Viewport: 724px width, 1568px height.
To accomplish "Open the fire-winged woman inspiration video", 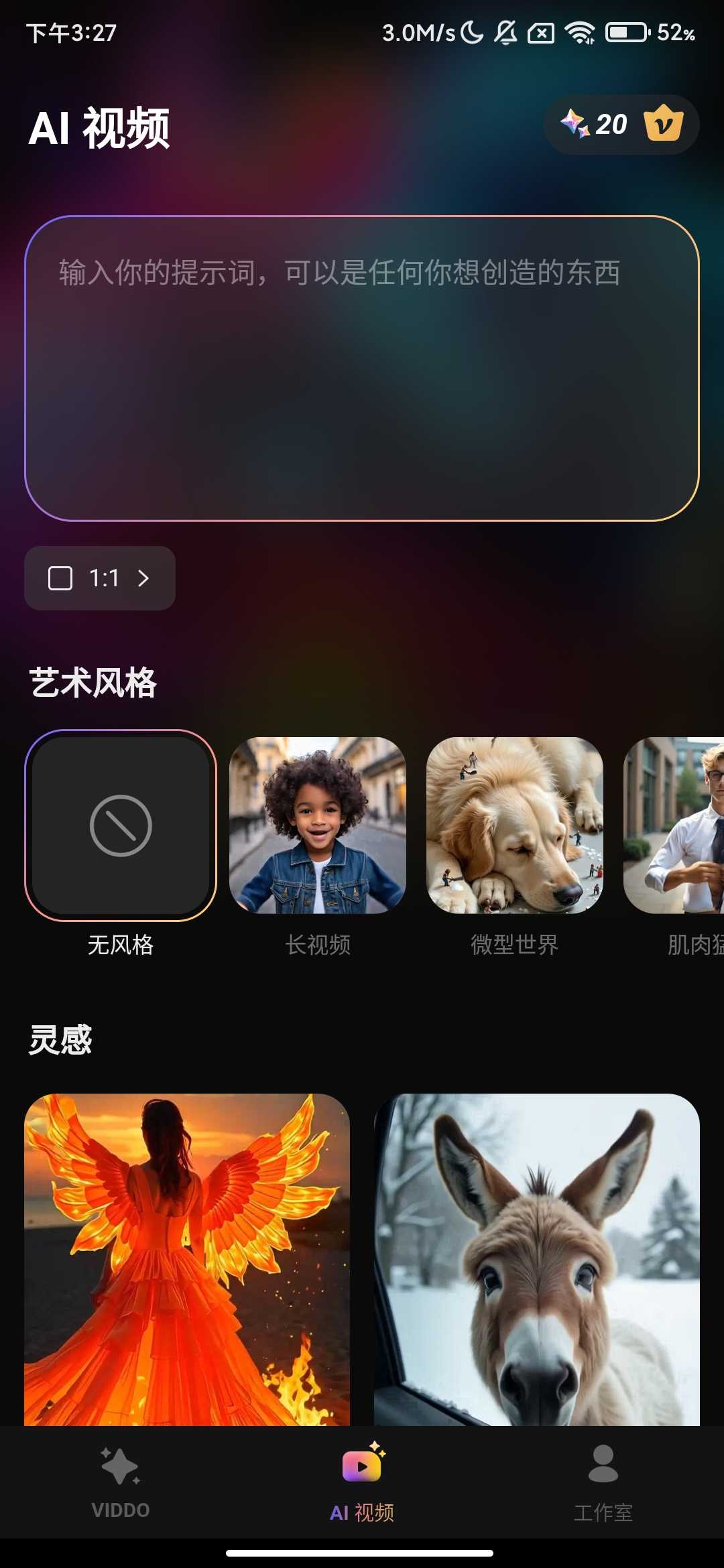I will tap(187, 1258).
